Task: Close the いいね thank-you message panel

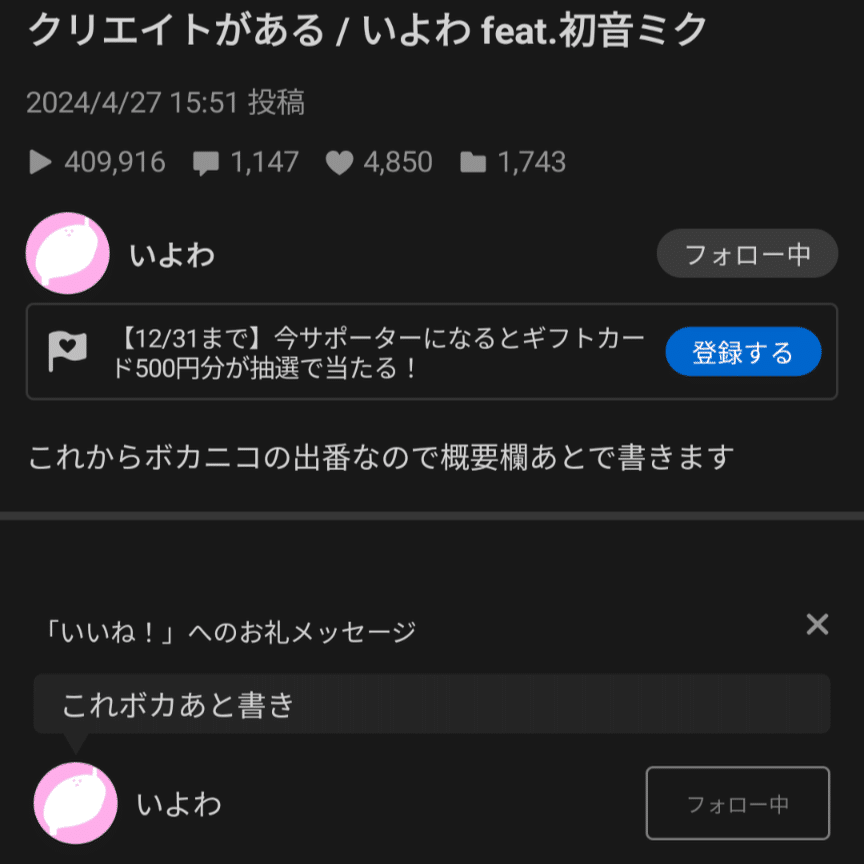Action: [x=817, y=625]
